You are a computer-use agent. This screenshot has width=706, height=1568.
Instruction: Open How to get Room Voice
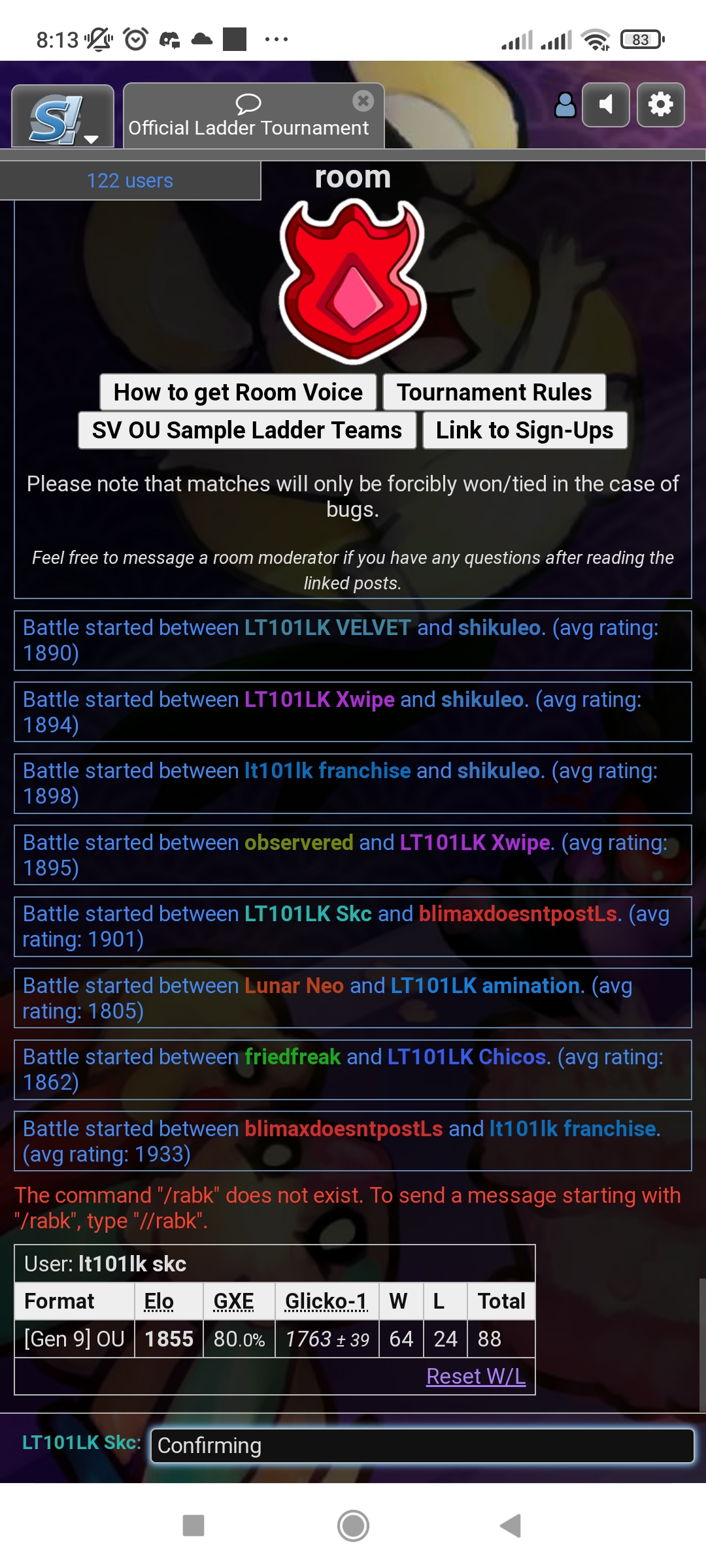coord(238,392)
